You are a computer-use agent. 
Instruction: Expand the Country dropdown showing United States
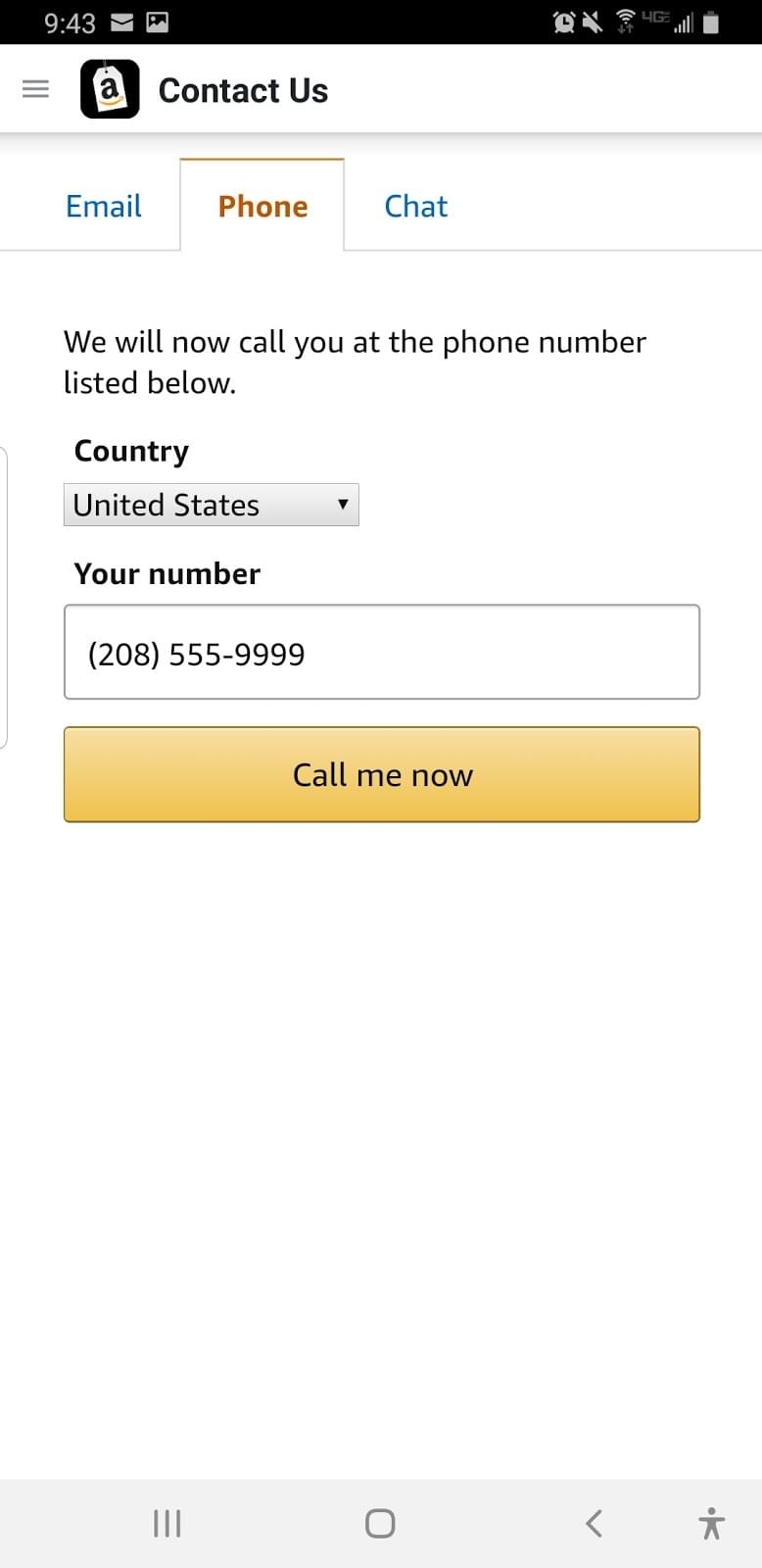tap(212, 505)
